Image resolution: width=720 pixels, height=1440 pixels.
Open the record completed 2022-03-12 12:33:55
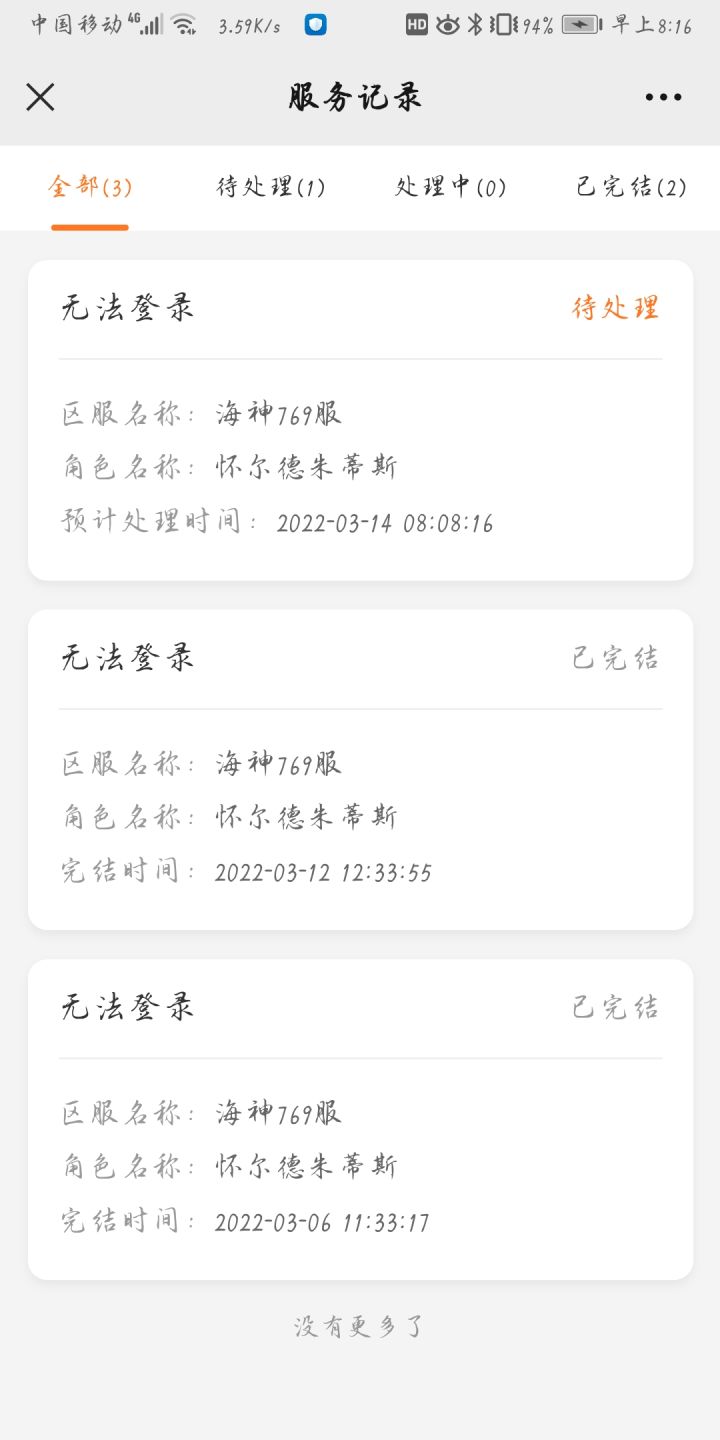coord(360,769)
